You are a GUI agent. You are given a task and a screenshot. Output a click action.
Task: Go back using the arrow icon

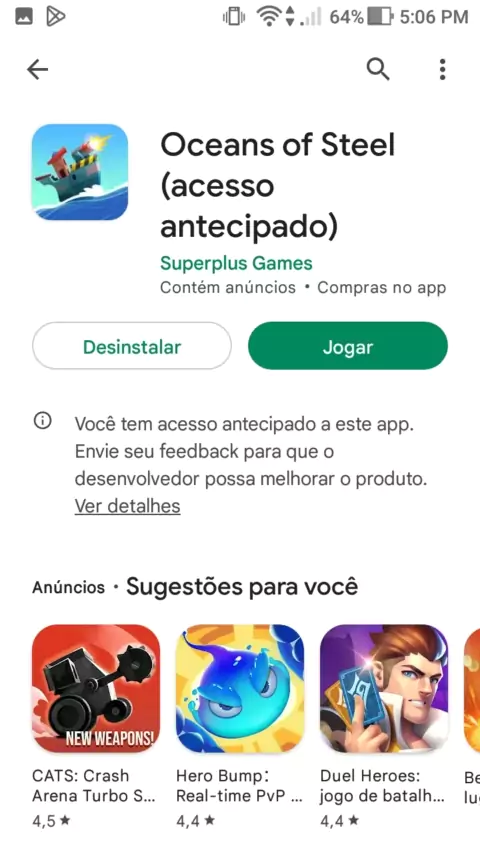[38, 70]
